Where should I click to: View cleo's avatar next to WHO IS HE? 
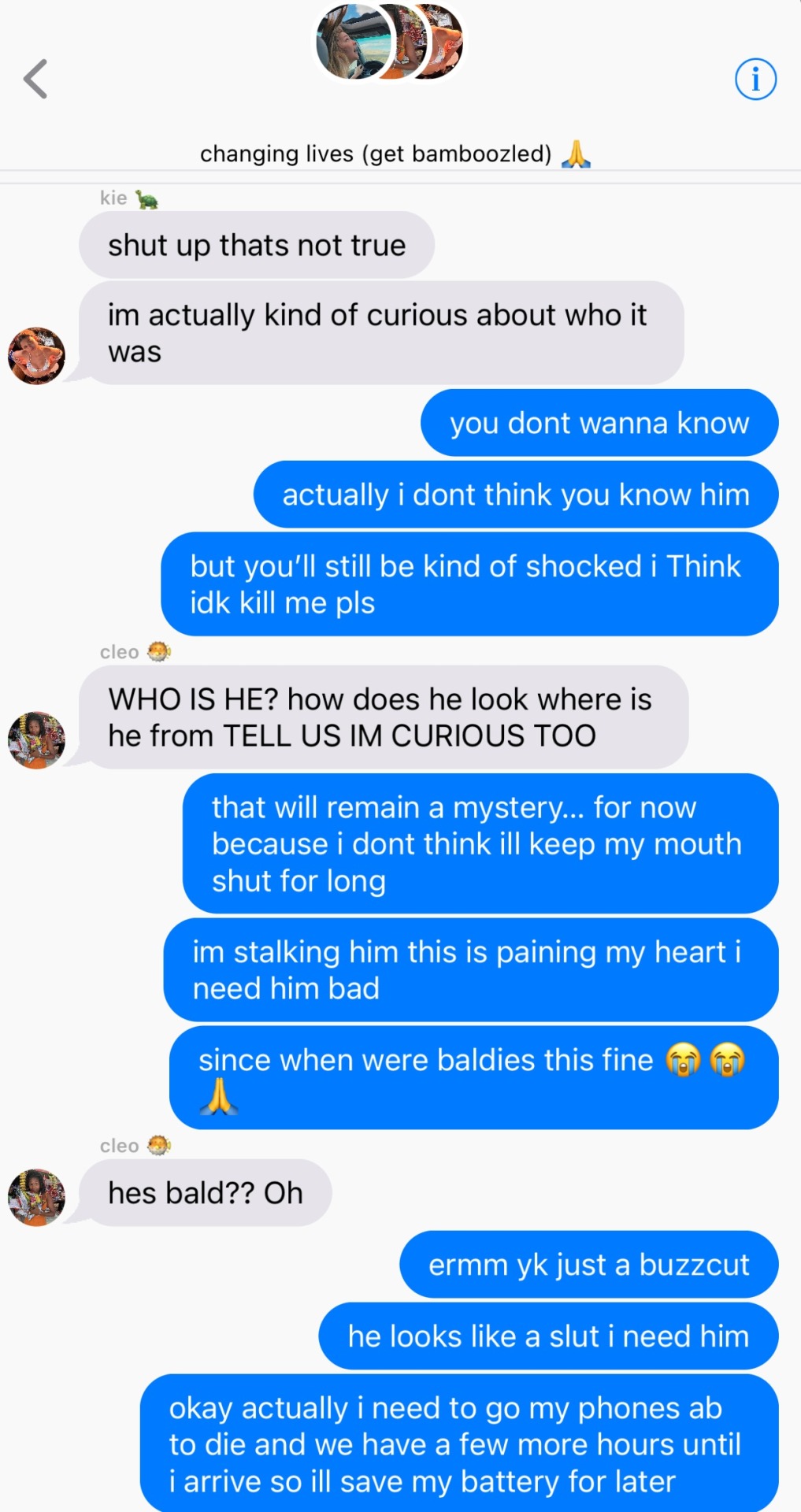coord(36,740)
